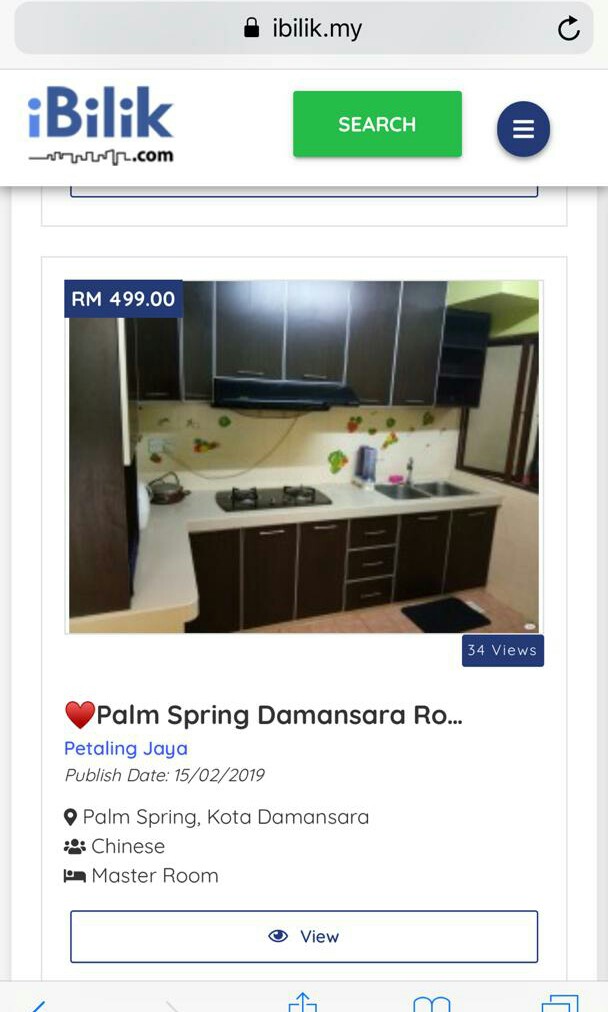608x1012 pixels.
Task: Reload the page in the browser
Action: click(x=568, y=29)
